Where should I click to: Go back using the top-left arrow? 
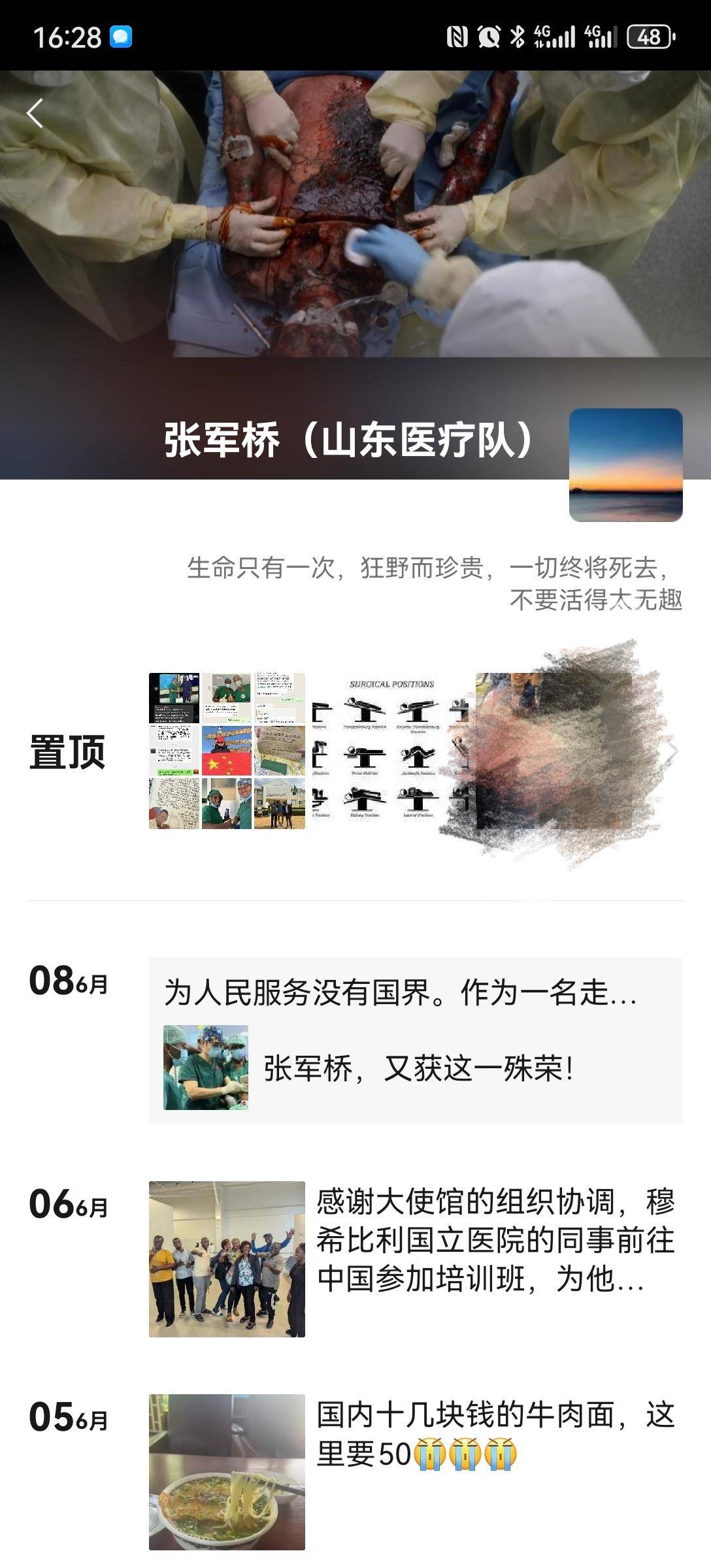pyautogui.click(x=35, y=114)
